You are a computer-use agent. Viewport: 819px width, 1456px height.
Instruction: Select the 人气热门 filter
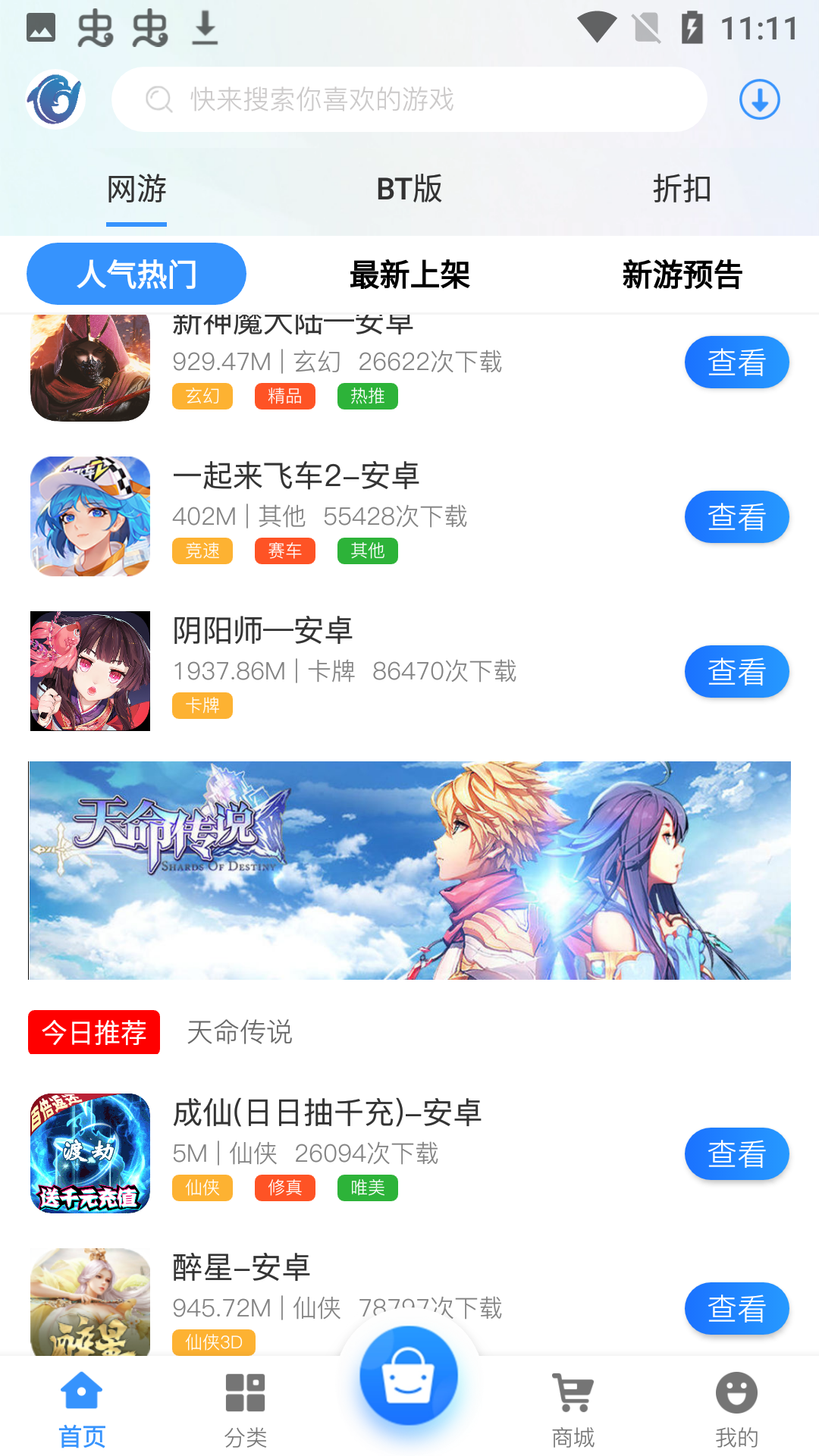click(x=136, y=275)
